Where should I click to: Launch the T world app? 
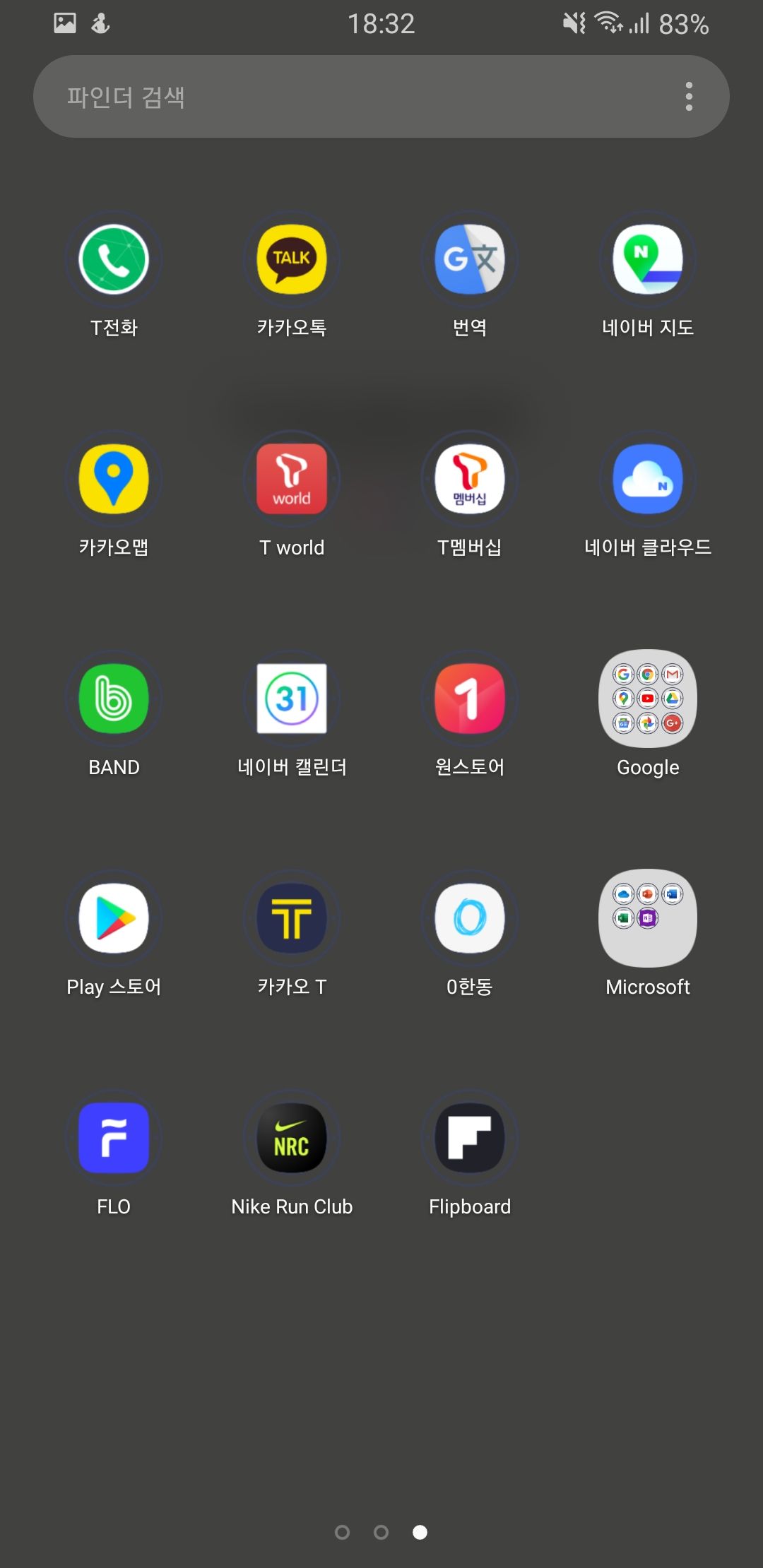click(292, 479)
